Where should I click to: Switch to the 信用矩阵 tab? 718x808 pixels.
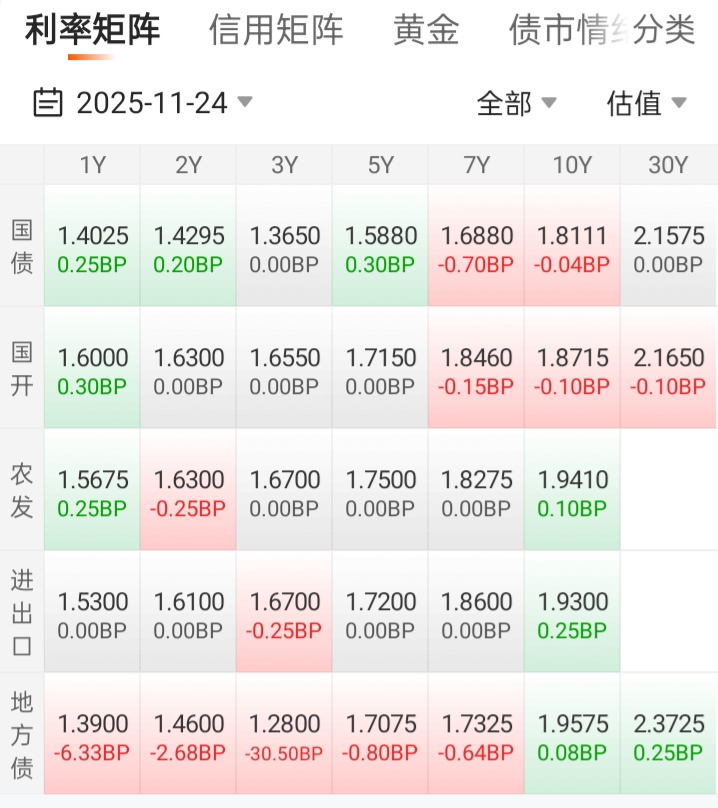coord(276,30)
